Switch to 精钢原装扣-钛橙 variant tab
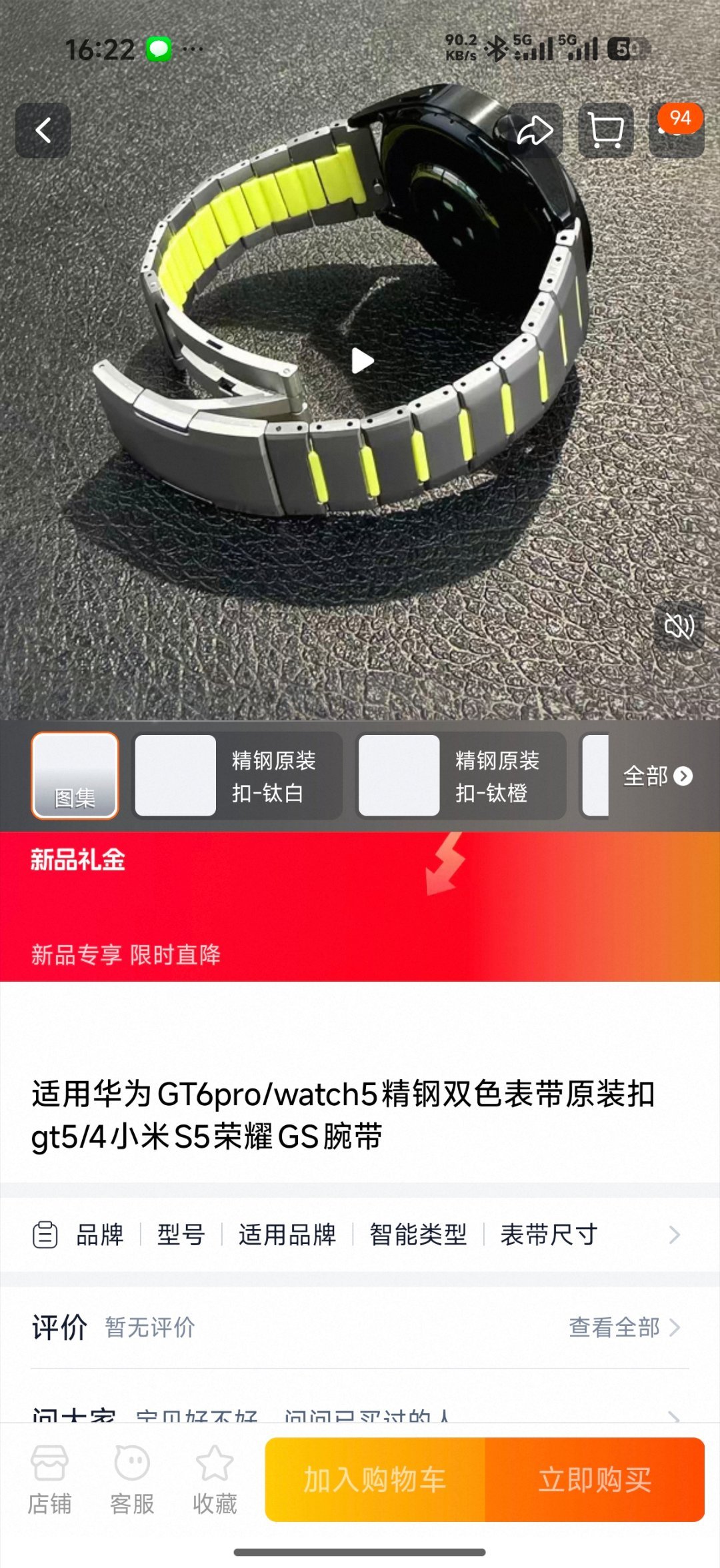Viewport: 720px width, 1568px height. tap(461, 776)
